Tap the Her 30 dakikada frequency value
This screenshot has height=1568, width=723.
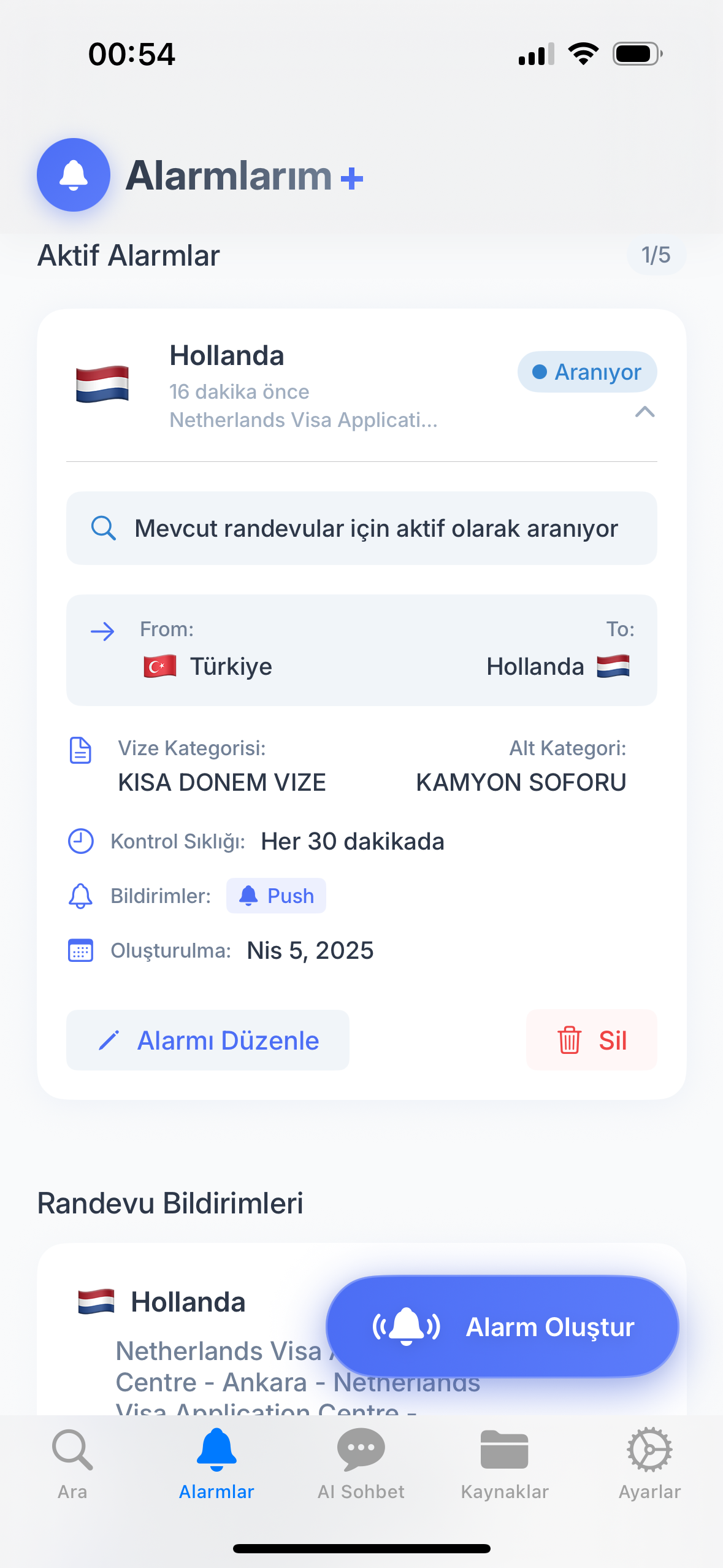coord(351,841)
